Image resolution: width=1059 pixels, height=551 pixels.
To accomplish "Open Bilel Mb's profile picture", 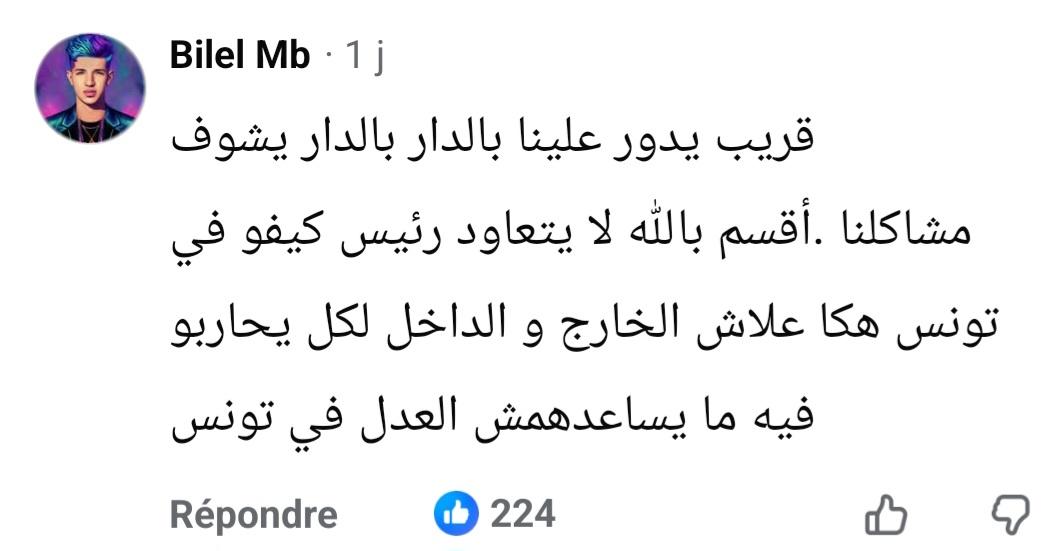I will pos(90,88).
